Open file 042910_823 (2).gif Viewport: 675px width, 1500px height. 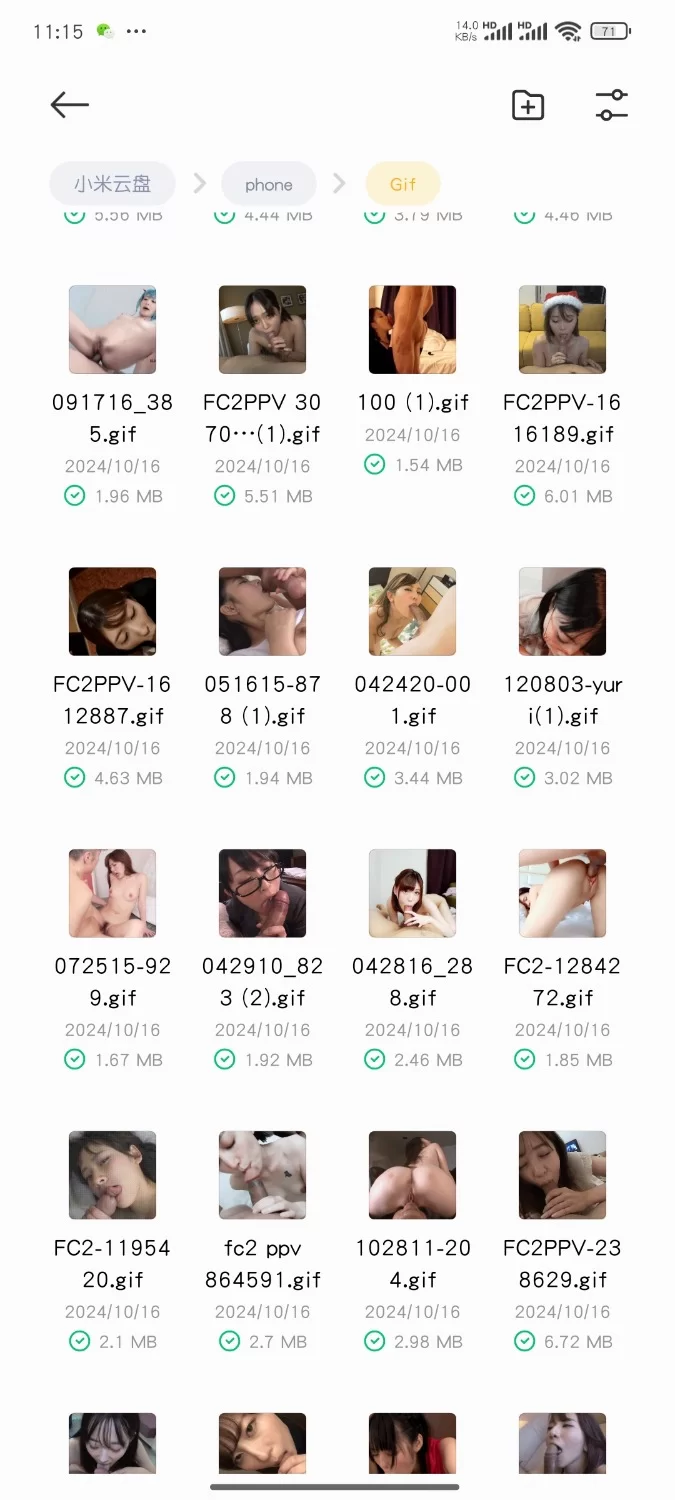coord(262,894)
